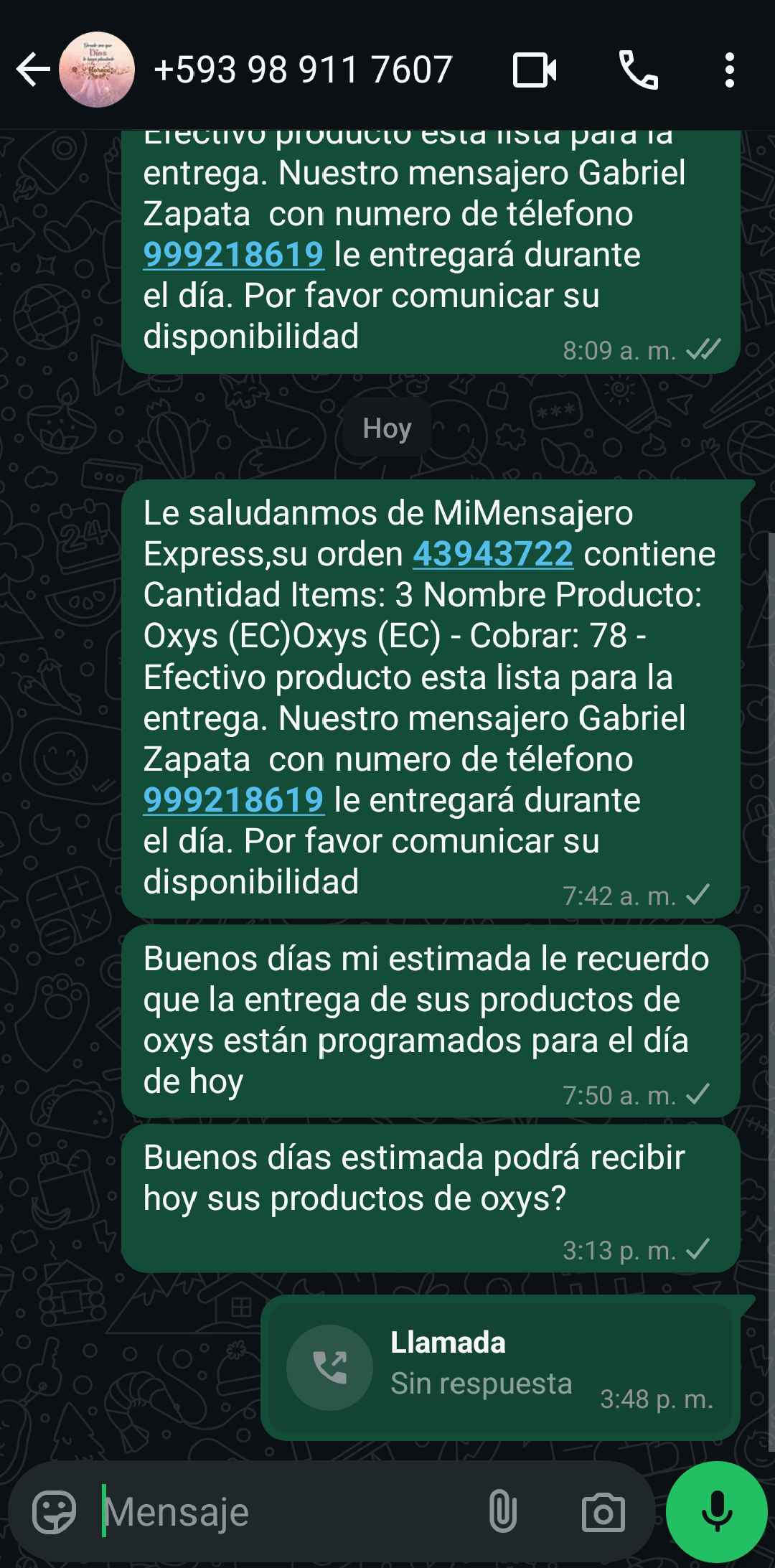Screen dimensions: 775x1568
Task: Start a voice call
Action: tap(638, 70)
